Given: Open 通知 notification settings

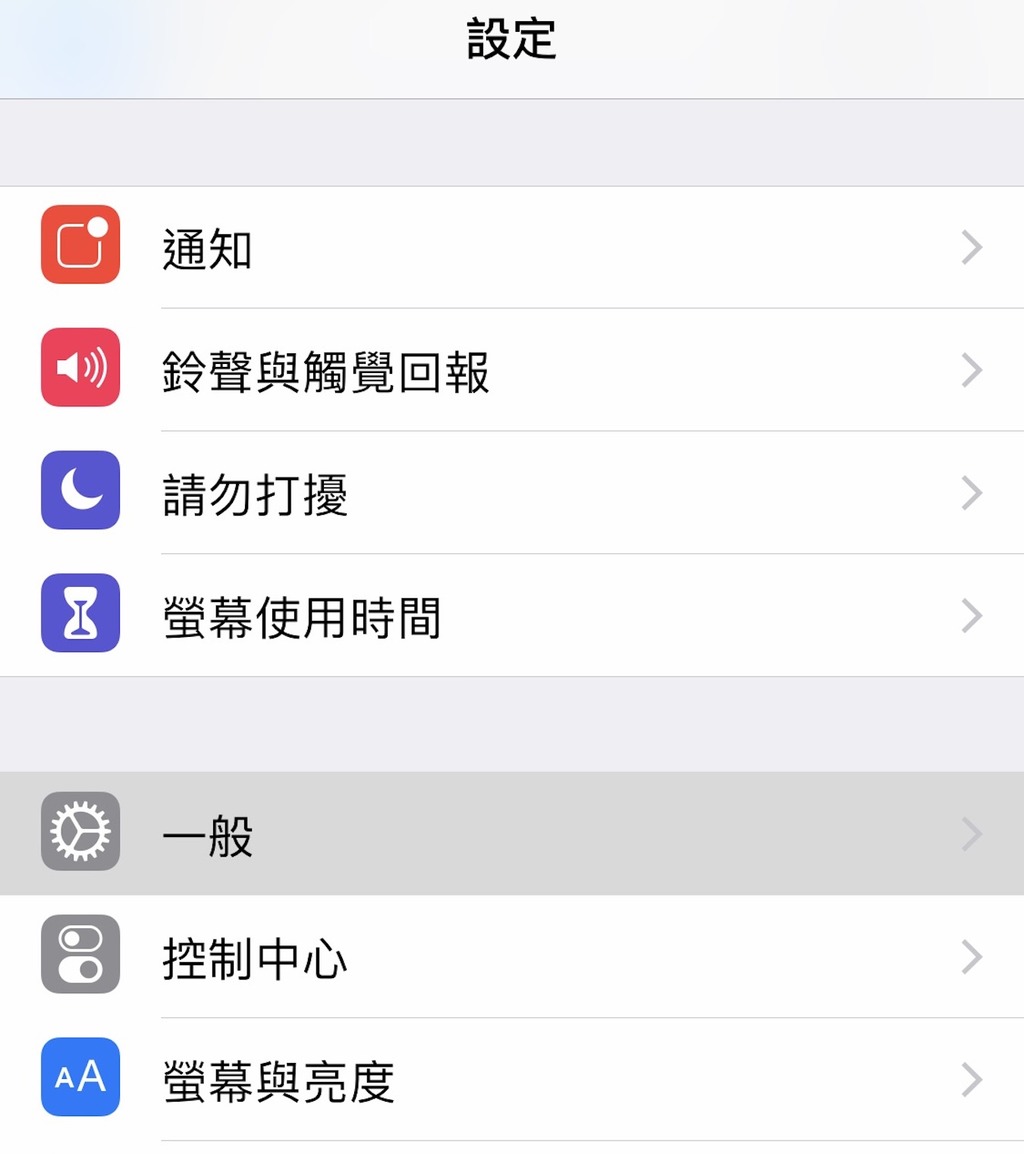Looking at the screenshot, I should 400,247.
